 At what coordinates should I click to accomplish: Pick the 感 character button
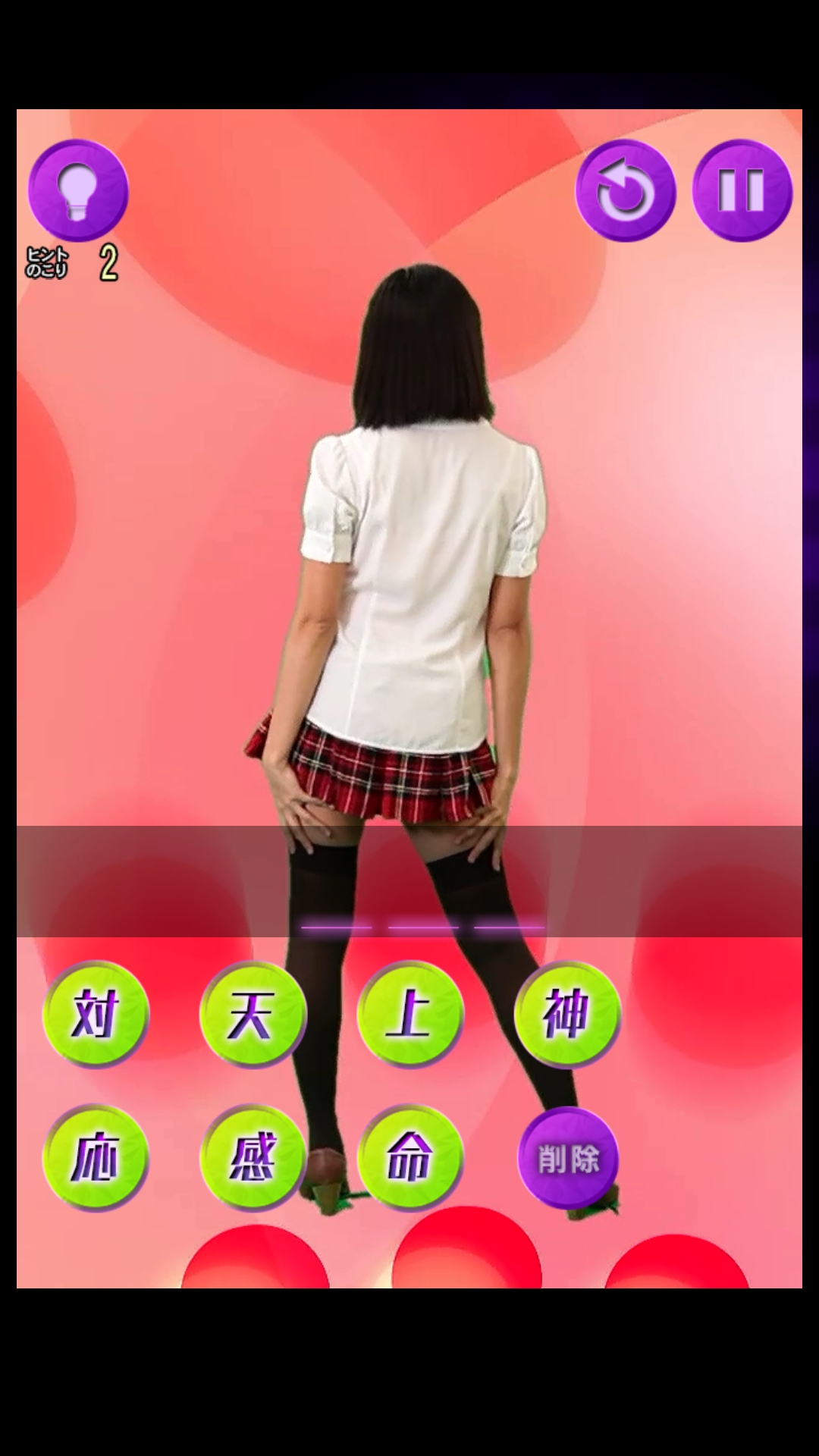(x=253, y=1157)
